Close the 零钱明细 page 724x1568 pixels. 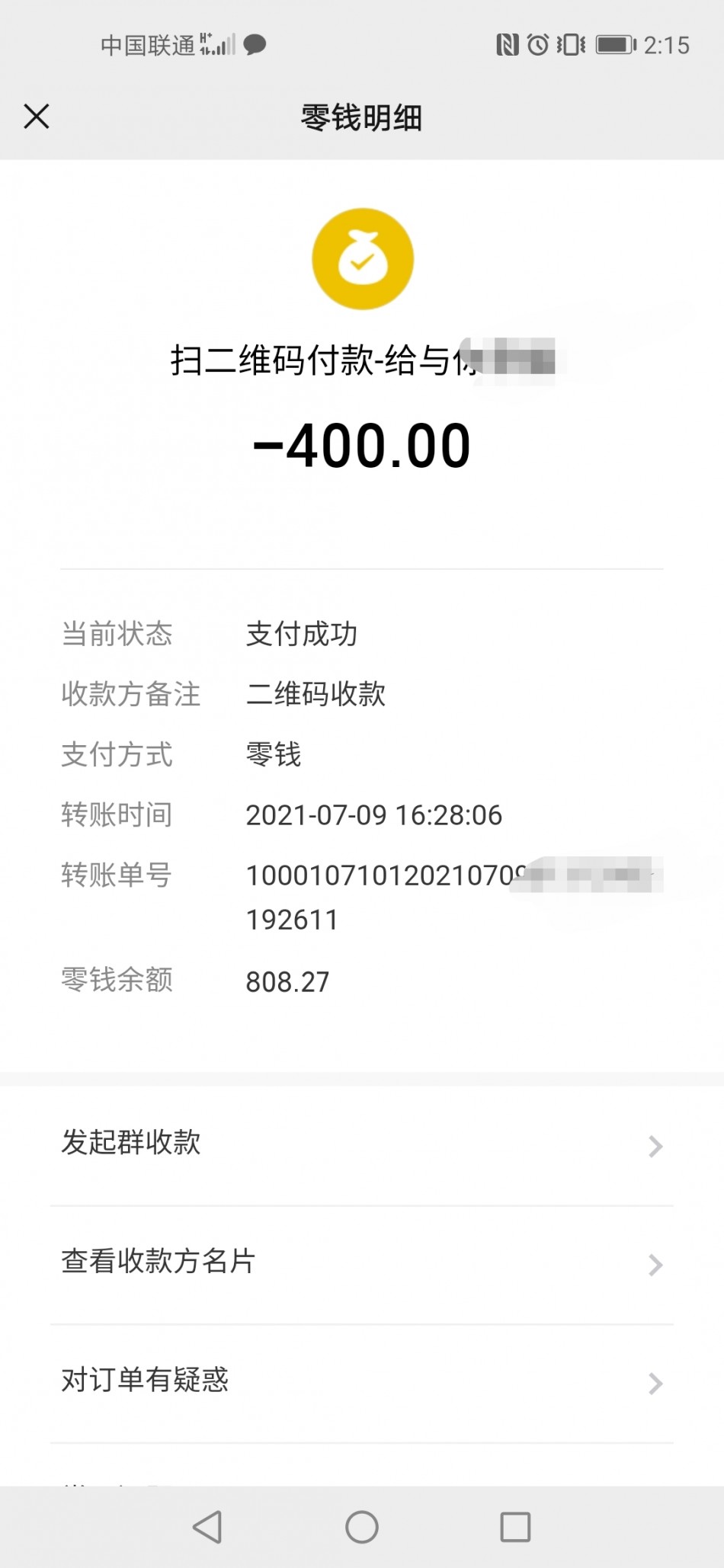click(37, 117)
